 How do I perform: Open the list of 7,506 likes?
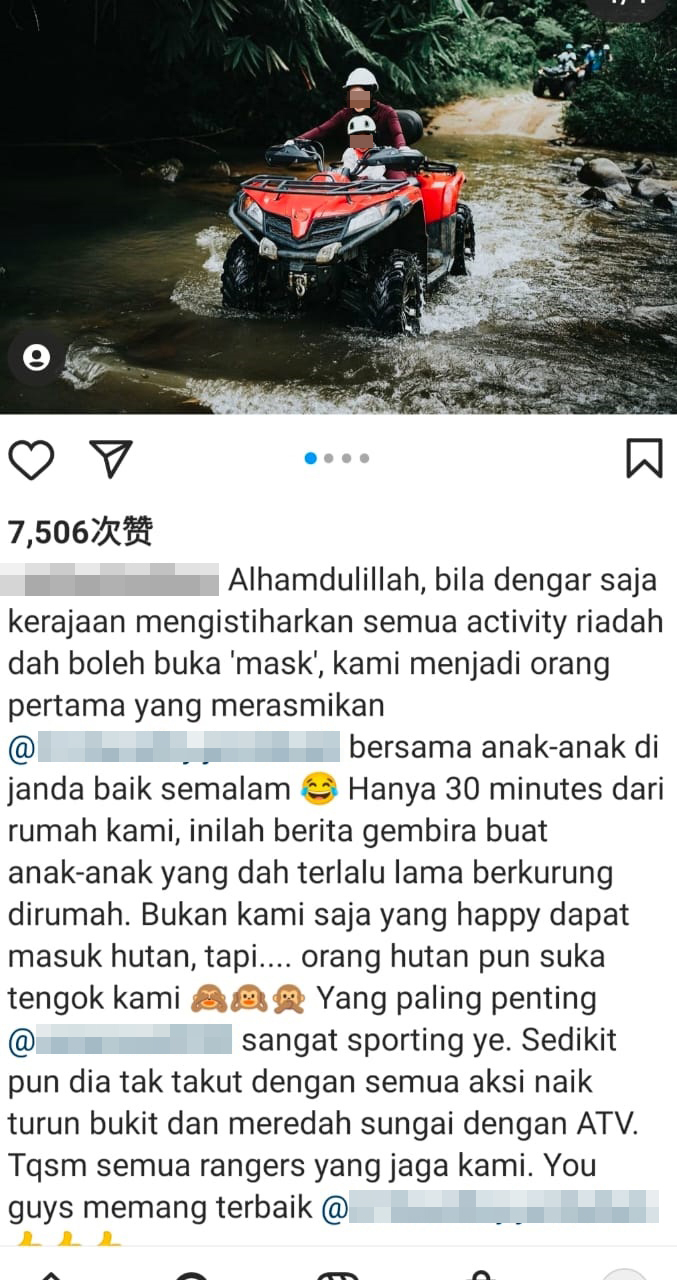pyautogui.click(x=80, y=532)
